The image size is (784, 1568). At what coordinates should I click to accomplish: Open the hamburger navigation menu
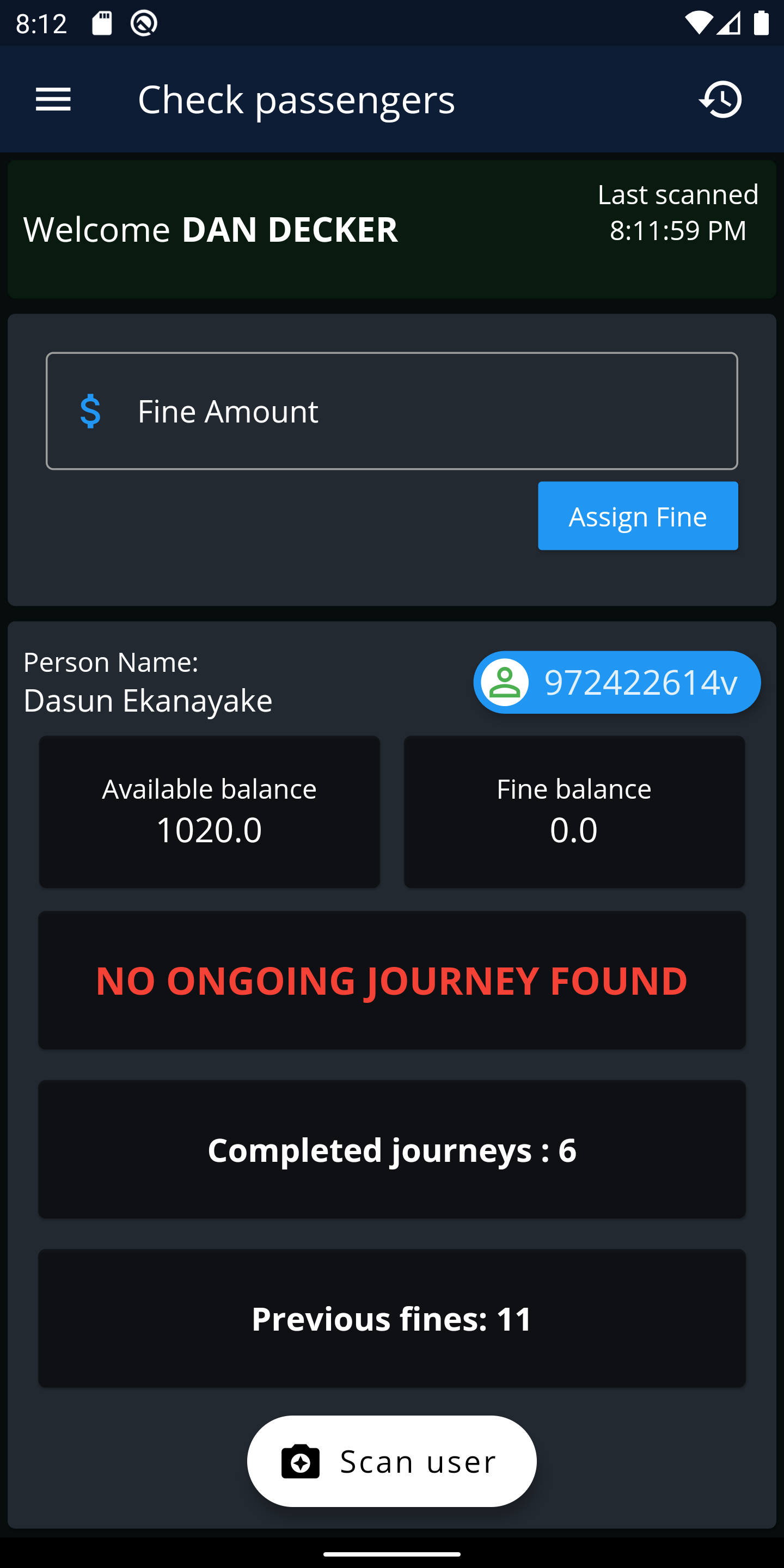[x=53, y=99]
